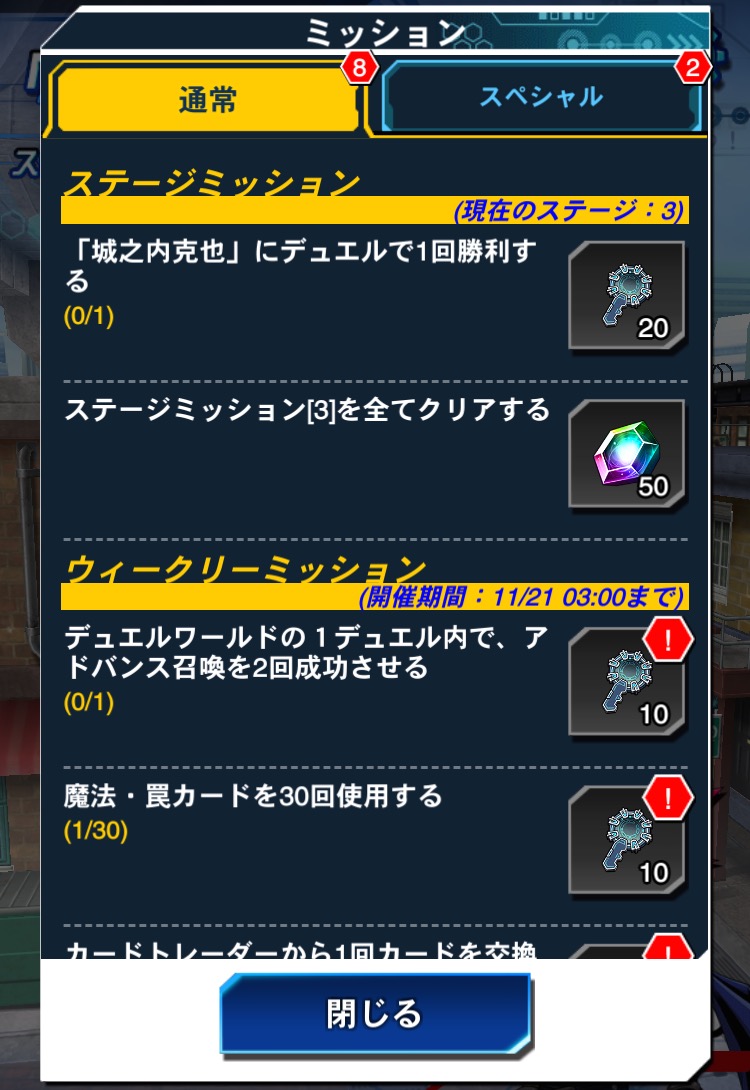This screenshot has width=750, height=1090.
Task: Switch to the 通常 tab
Action: pos(208,99)
